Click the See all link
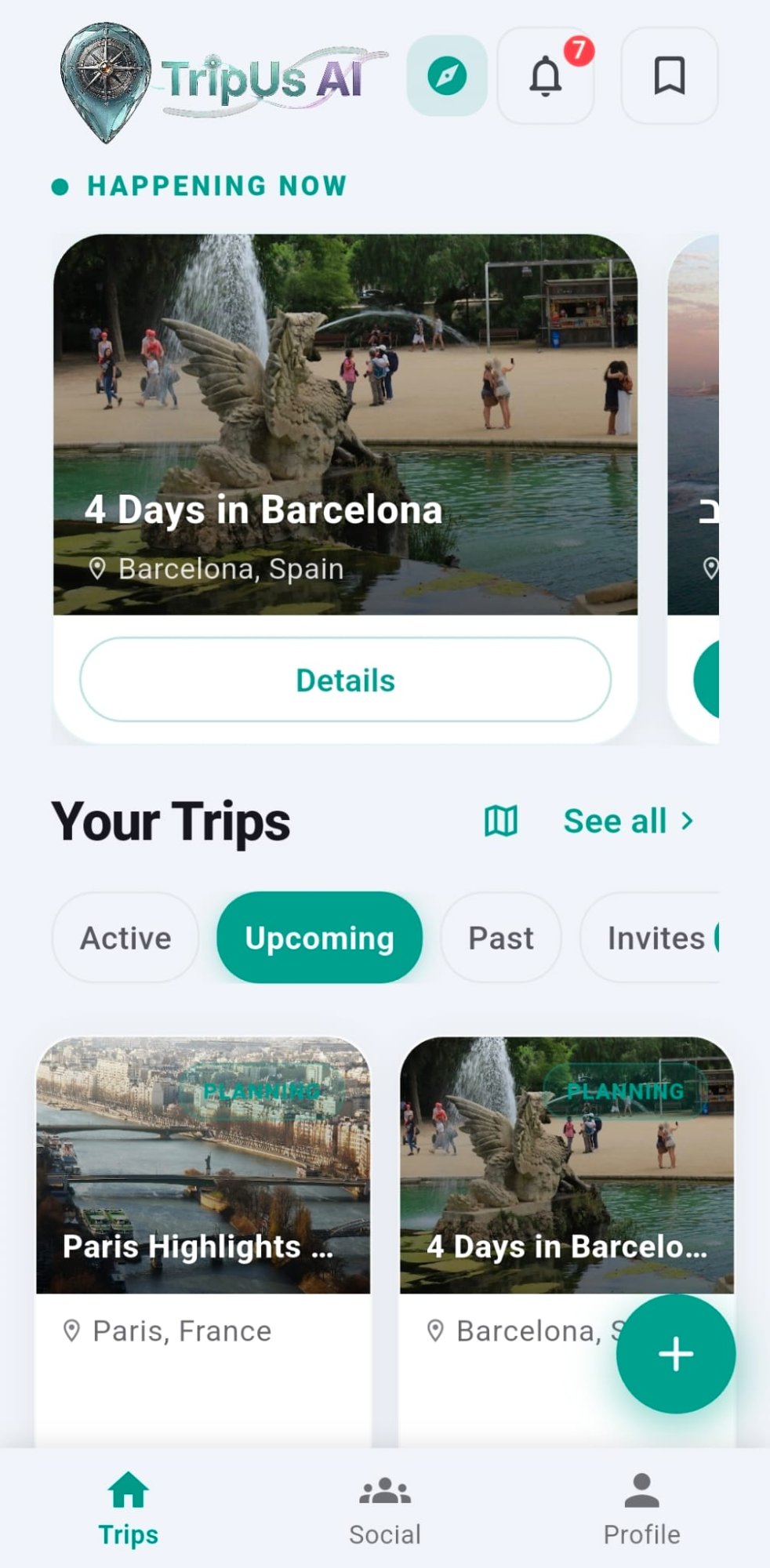The image size is (770, 1568). pyautogui.click(x=616, y=821)
